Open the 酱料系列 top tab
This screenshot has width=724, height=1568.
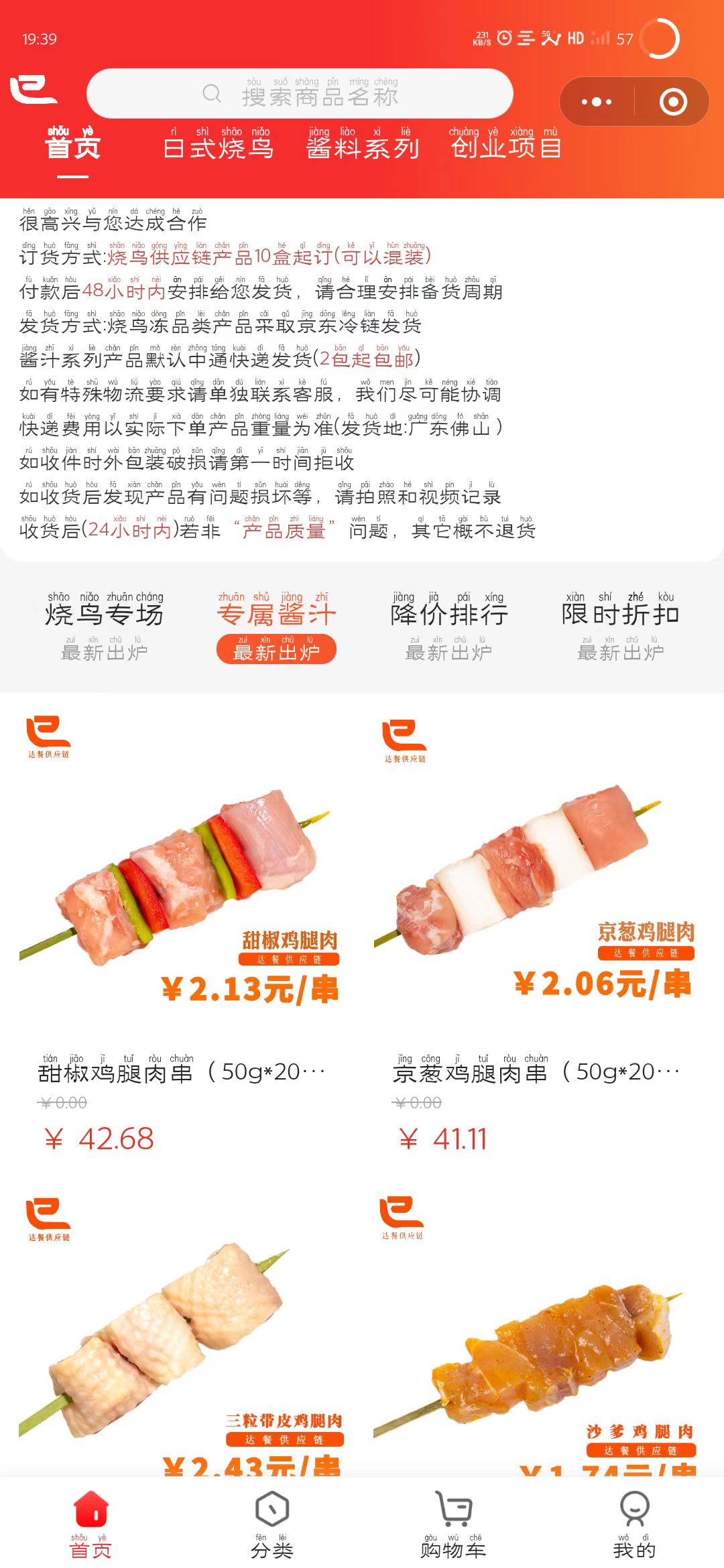363,145
